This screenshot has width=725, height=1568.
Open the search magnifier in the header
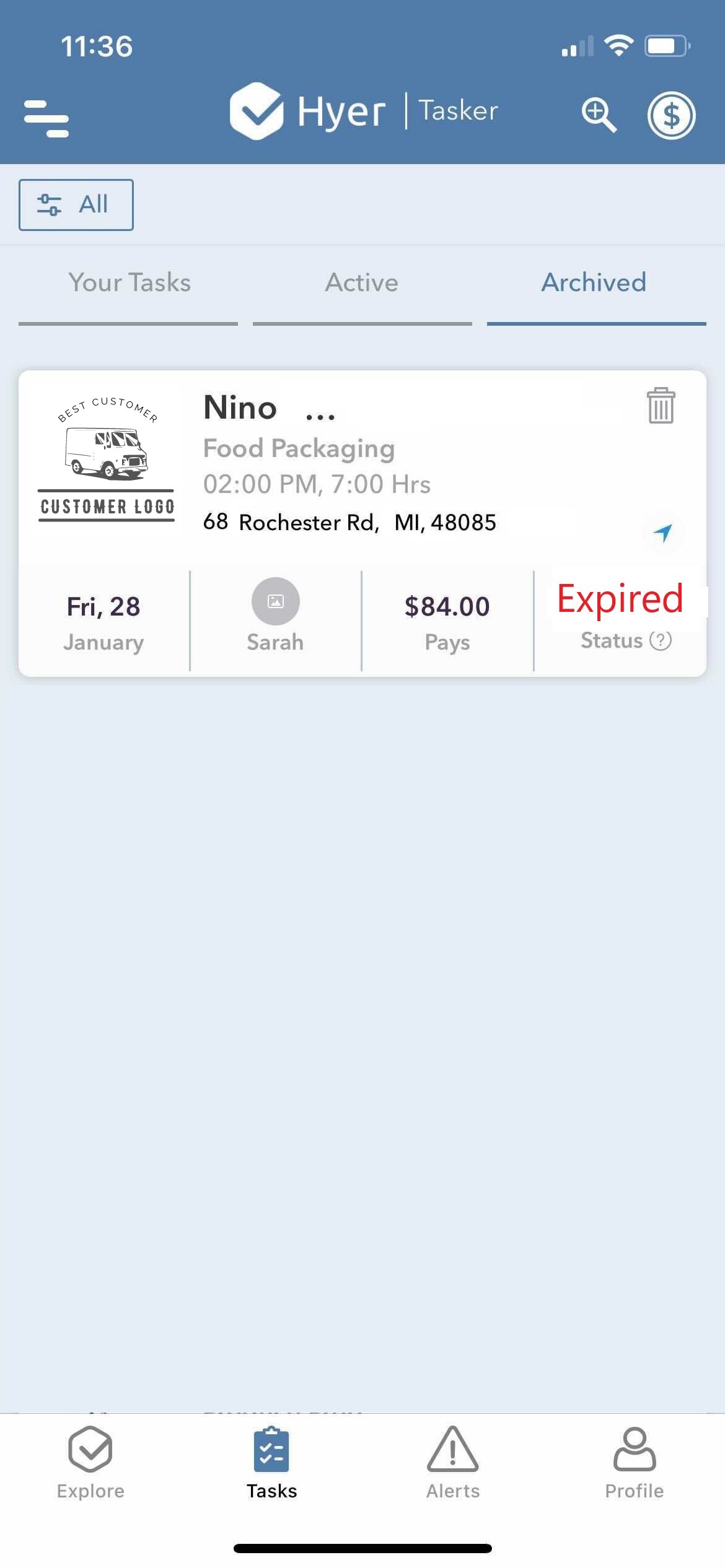click(x=597, y=115)
